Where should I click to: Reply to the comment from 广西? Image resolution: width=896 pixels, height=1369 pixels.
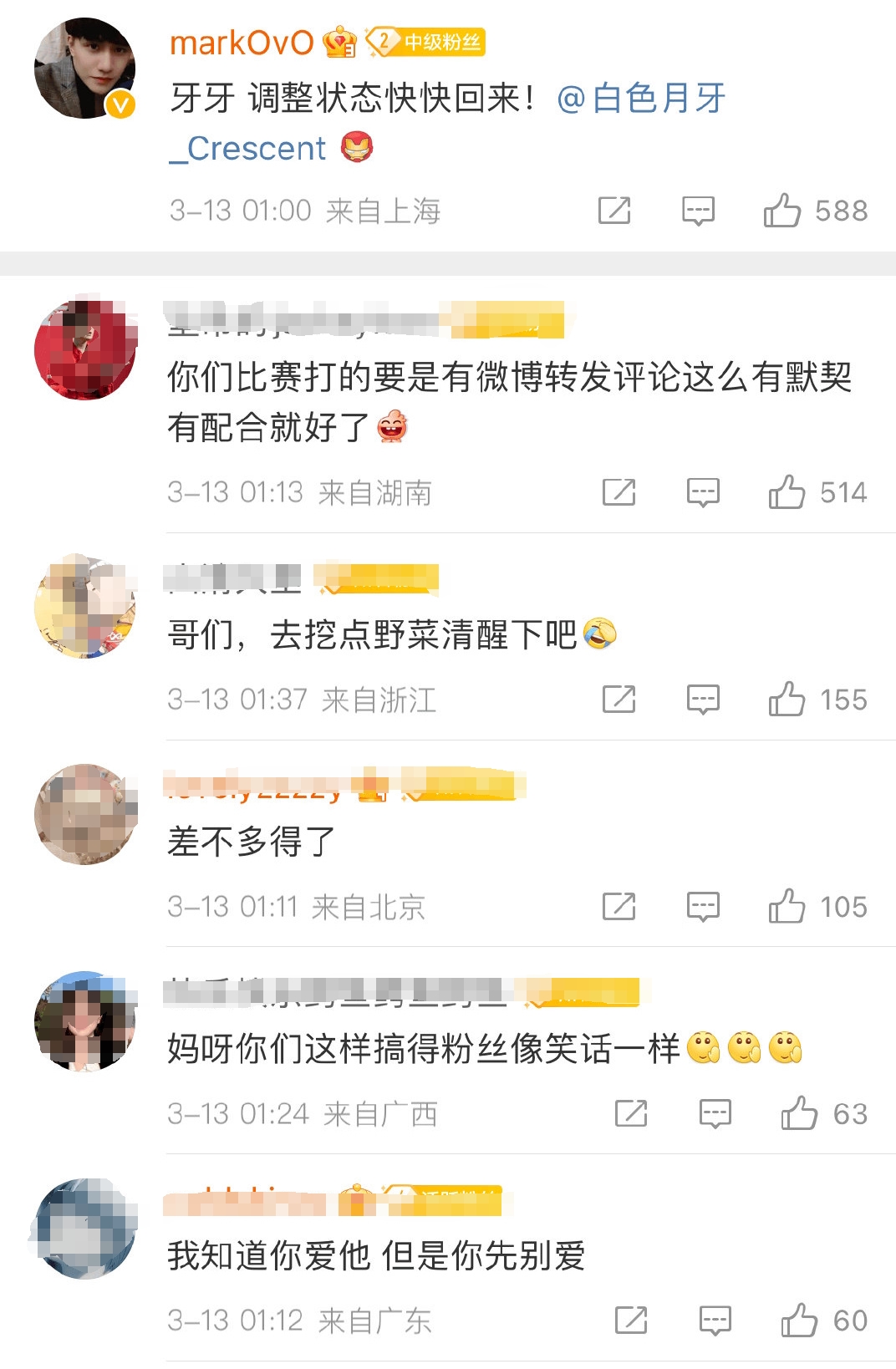coord(715,1113)
